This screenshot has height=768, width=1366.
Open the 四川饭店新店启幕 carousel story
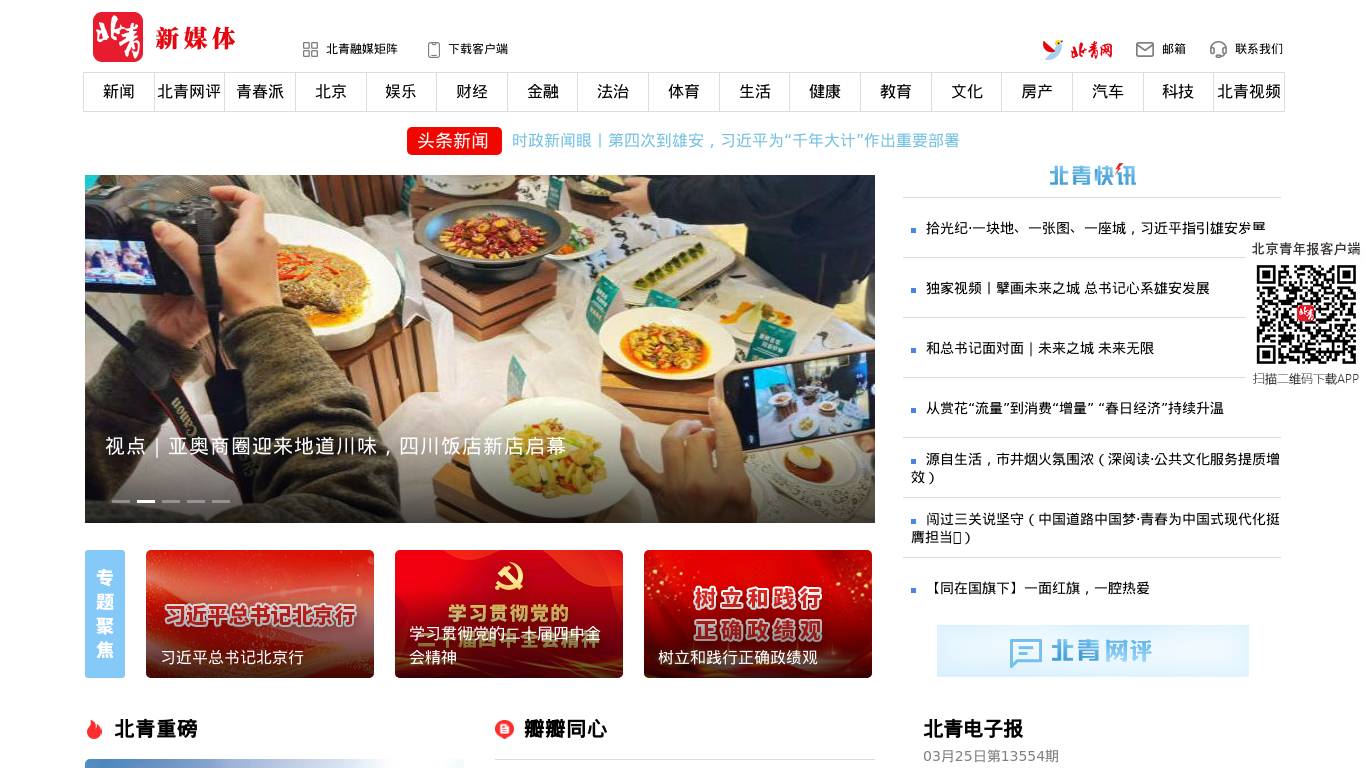[x=336, y=446]
